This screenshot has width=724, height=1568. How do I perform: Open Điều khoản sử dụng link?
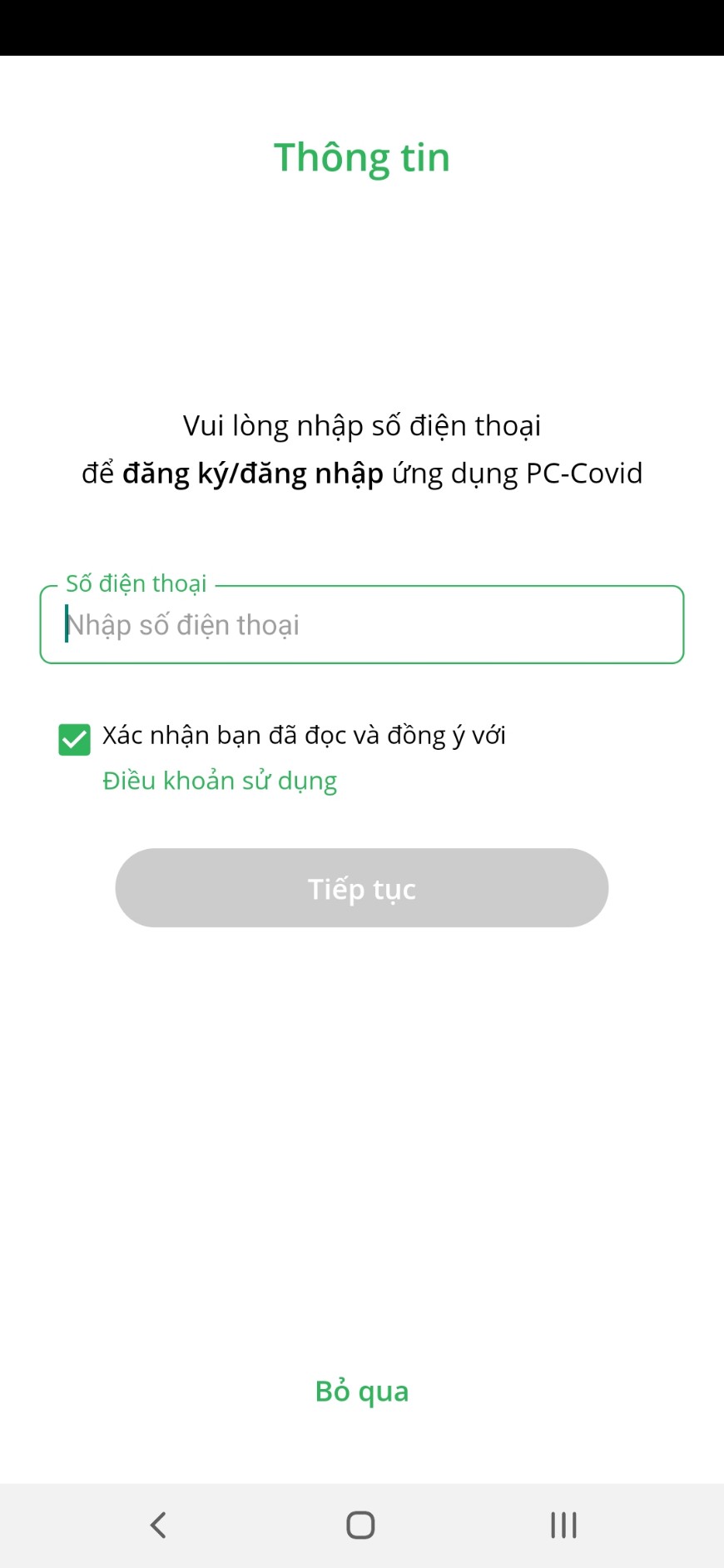tap(220, 781)
